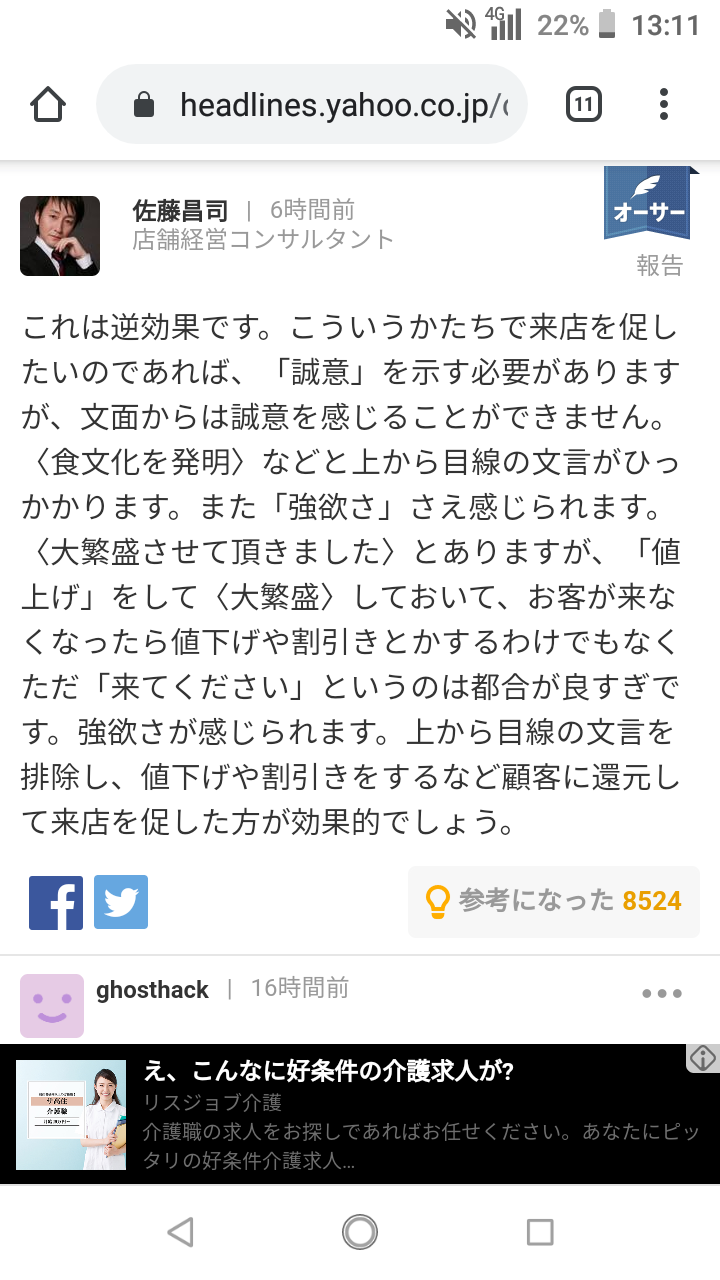Screen dimensions: 720x1280
Task: Share the comment on Twitter
Action: (121, 902)
